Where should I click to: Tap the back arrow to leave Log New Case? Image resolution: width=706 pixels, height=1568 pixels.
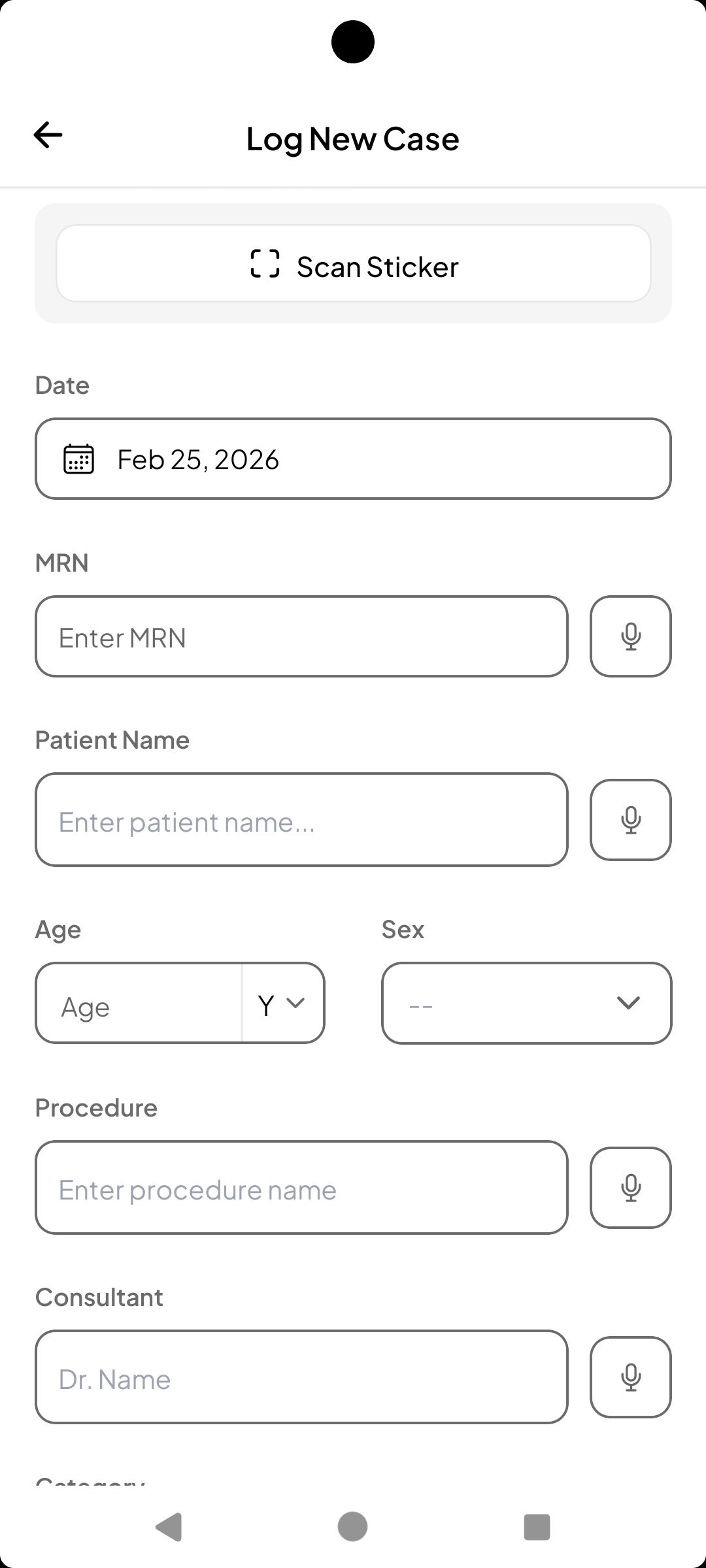[47, 135]
